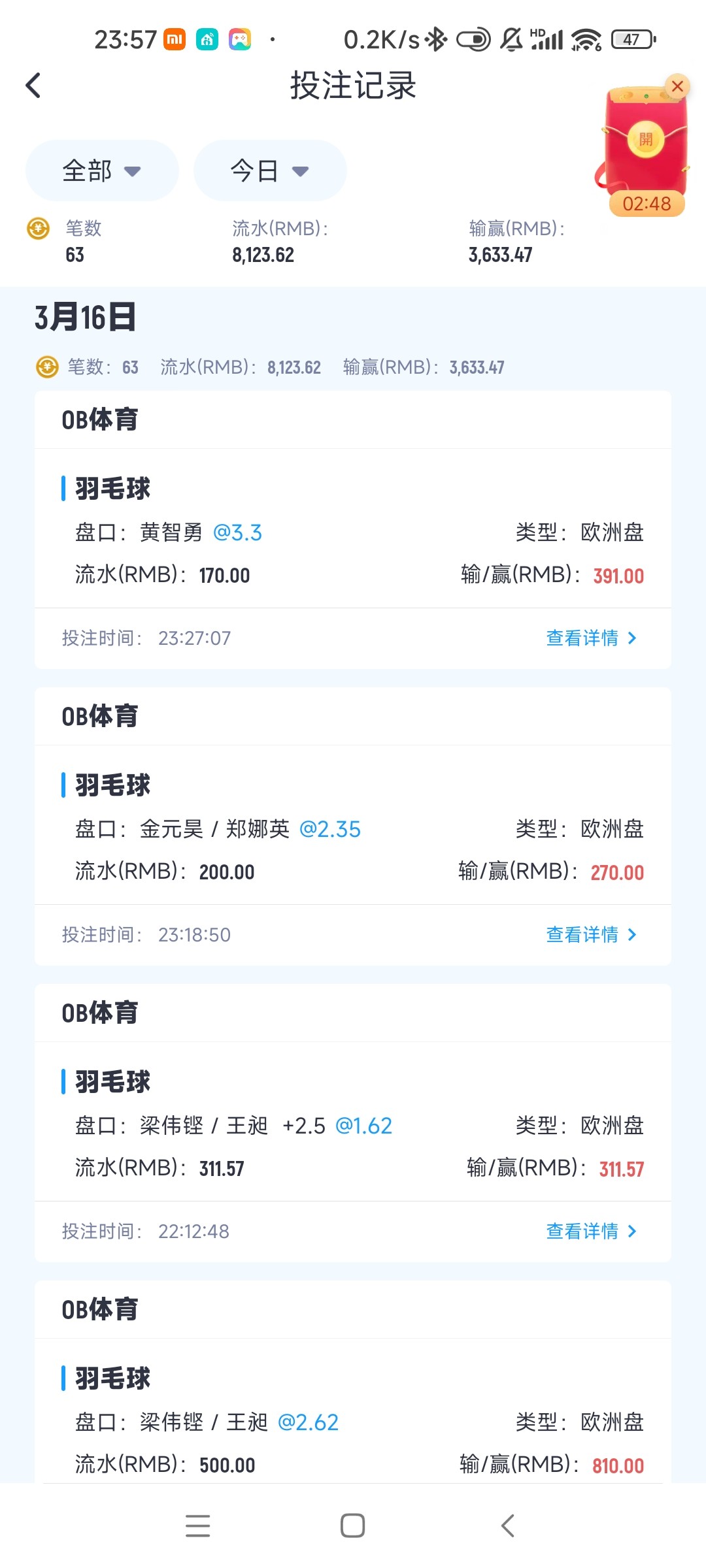Dismiss the floating red envelope

click(x=677, y=86)
